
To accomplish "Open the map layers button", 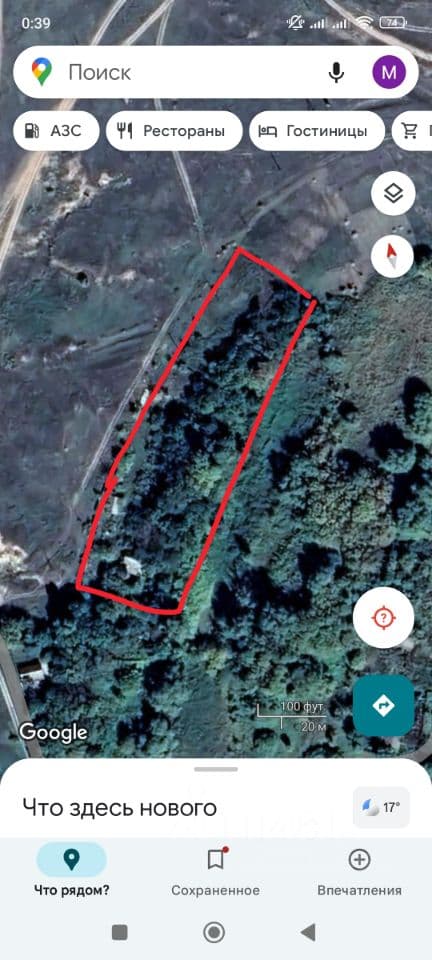I will click(x=393, y=193).
